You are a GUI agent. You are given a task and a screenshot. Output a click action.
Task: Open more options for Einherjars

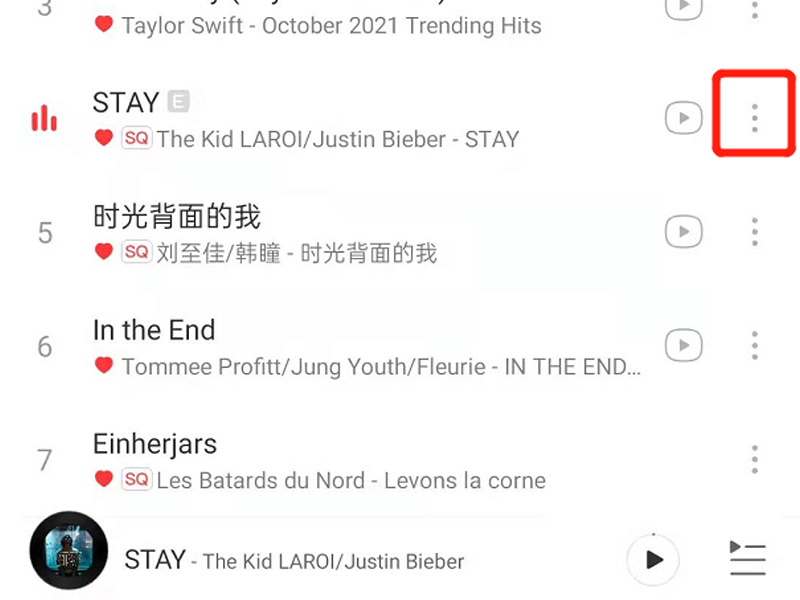pos(754,460)
